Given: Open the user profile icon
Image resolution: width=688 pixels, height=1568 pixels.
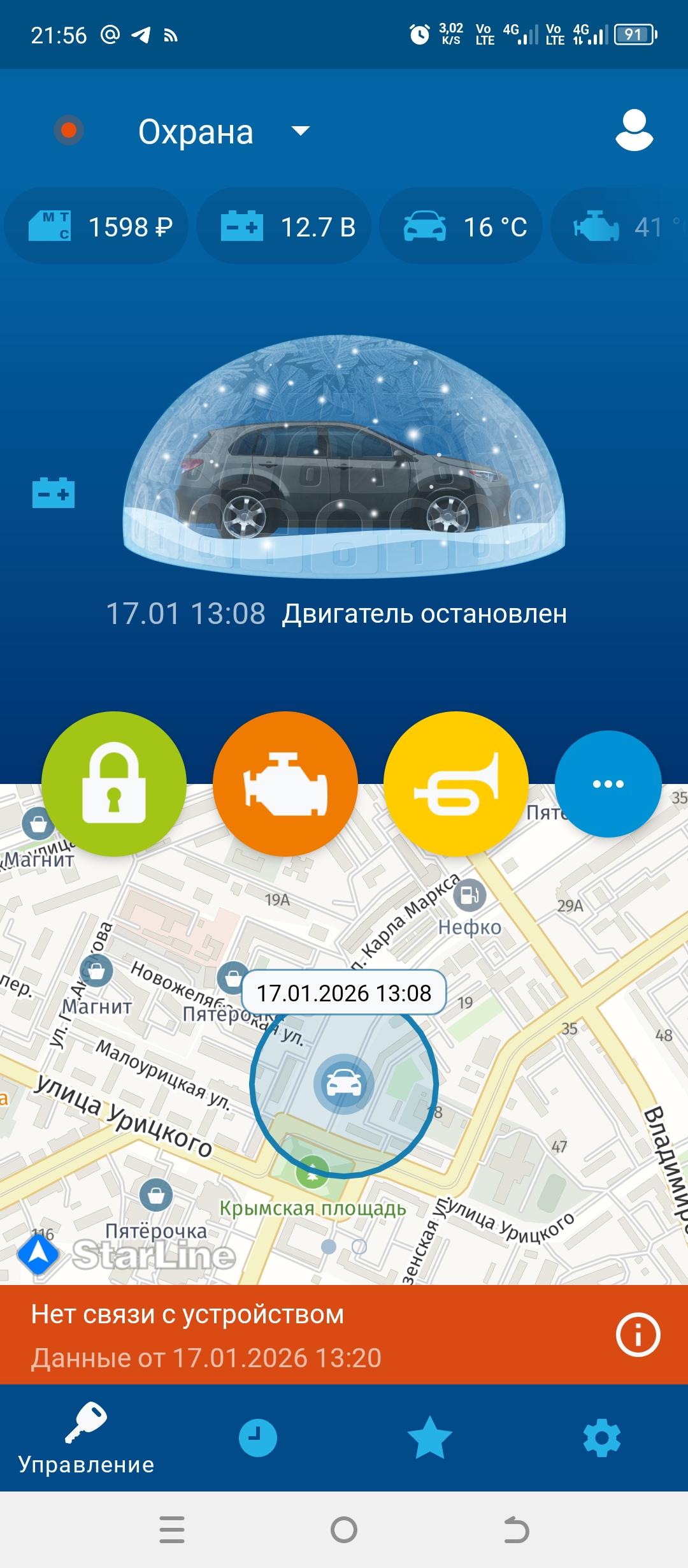Looking at the screenshot, I should coord(634,131).
